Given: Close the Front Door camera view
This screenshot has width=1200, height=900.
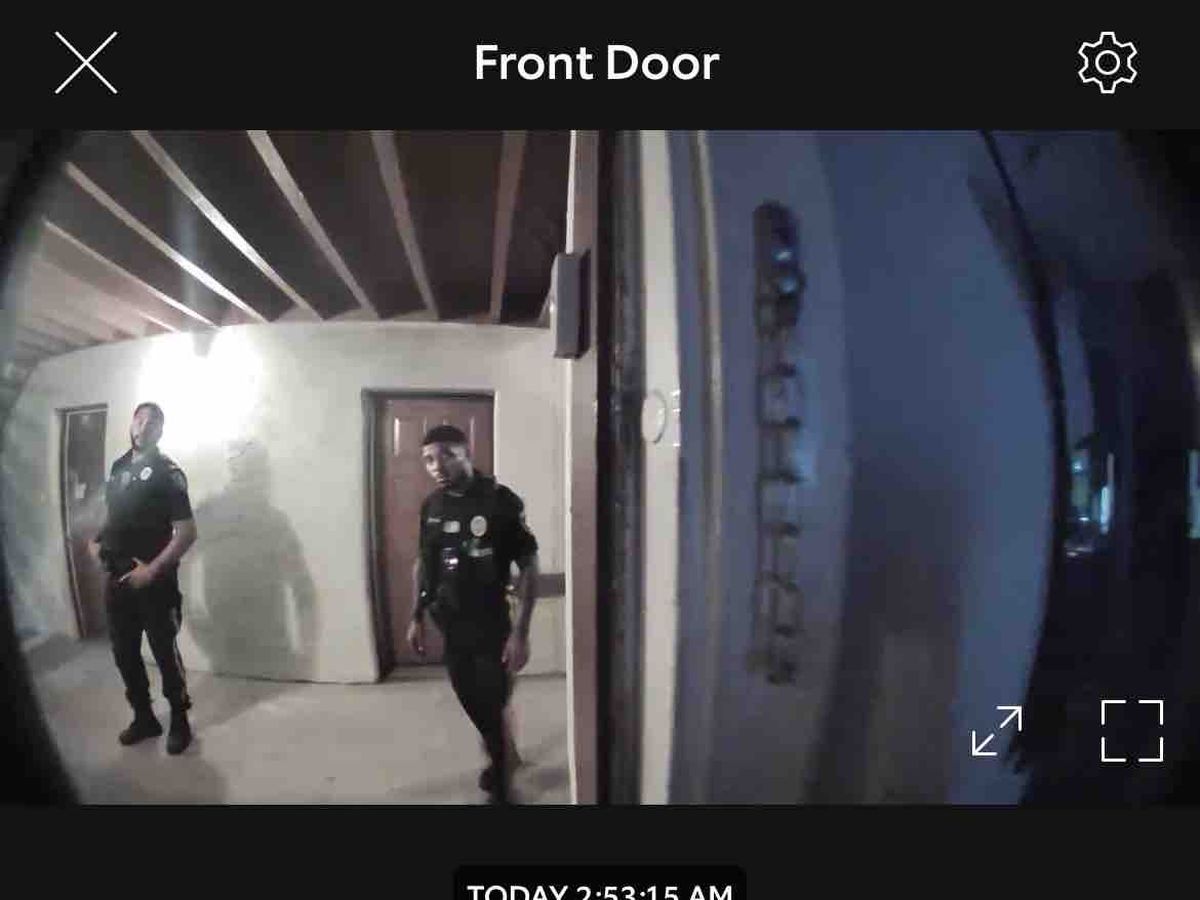Looking at the screenshot, I should (86, 63).
